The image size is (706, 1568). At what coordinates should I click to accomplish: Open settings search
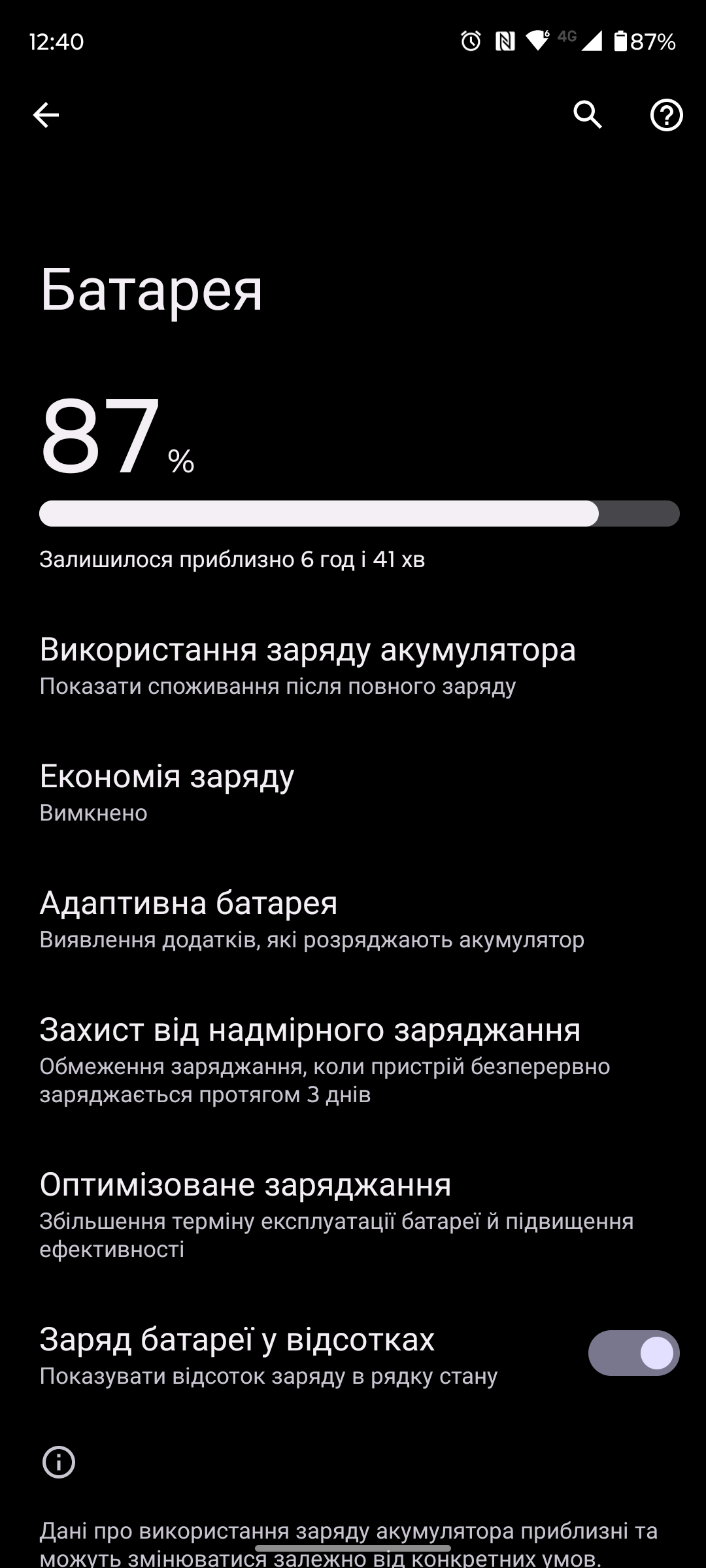coord(588,115)
